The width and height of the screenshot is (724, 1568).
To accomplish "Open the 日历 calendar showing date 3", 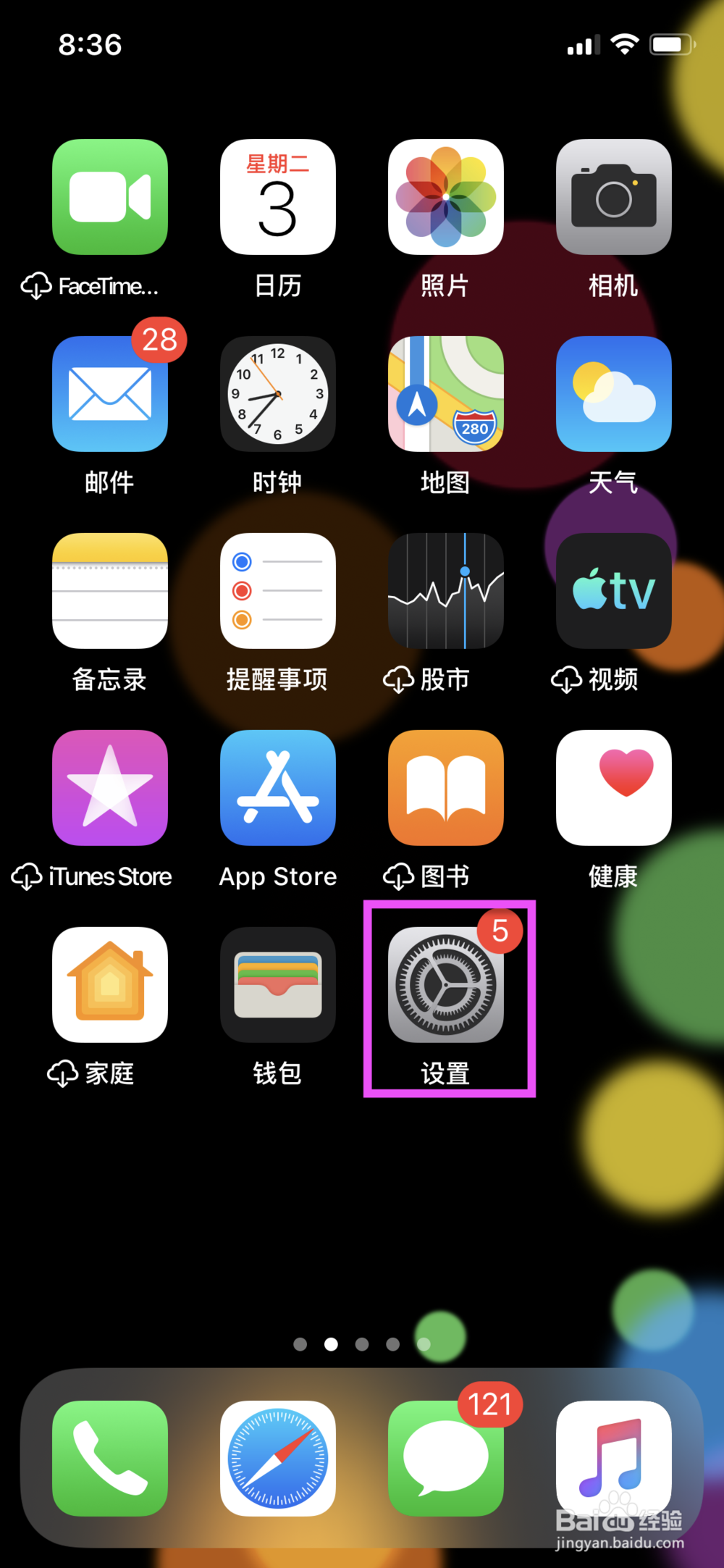I will tap(278, 196).
